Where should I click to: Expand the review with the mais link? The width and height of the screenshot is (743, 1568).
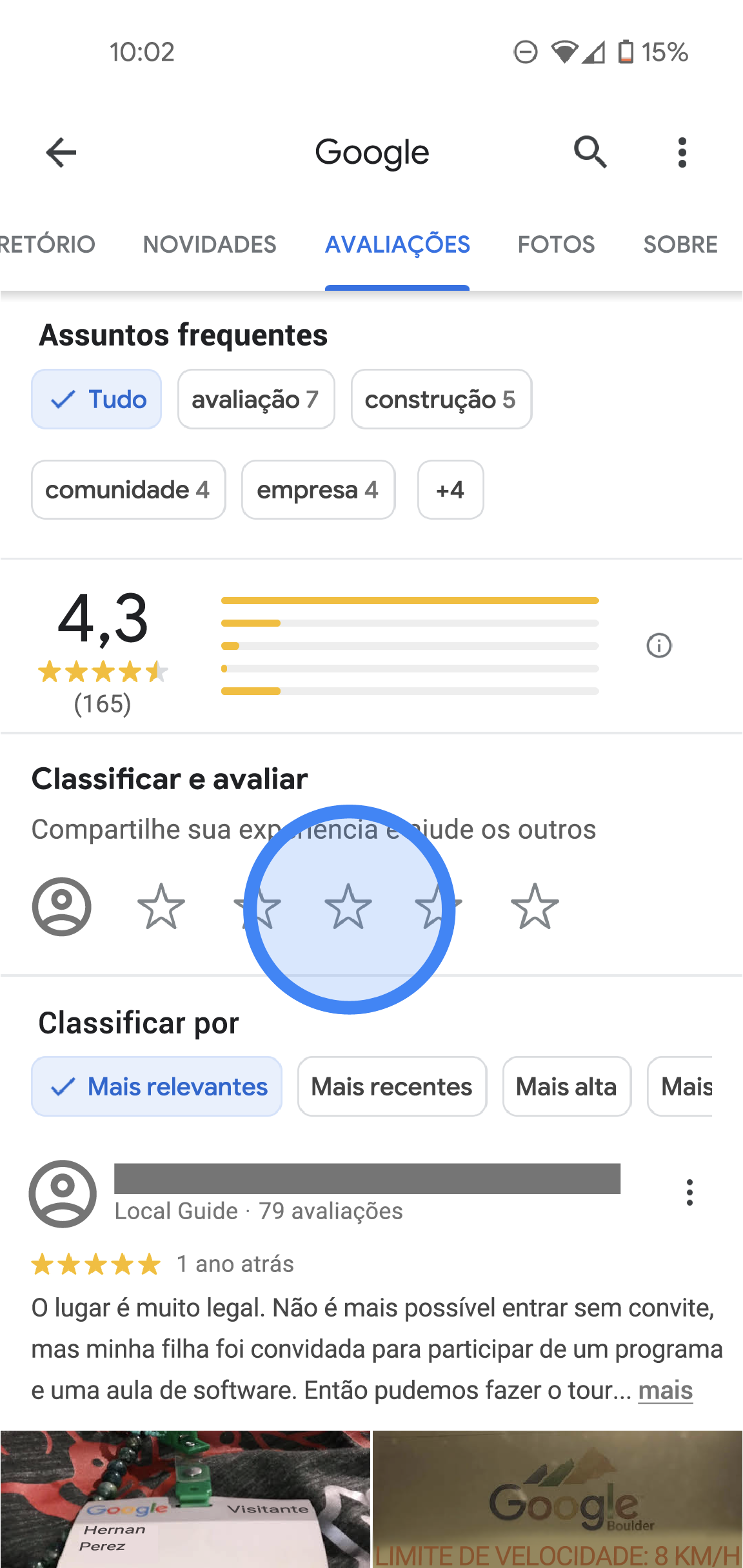pyautogui.click(x=664, y=1390)
